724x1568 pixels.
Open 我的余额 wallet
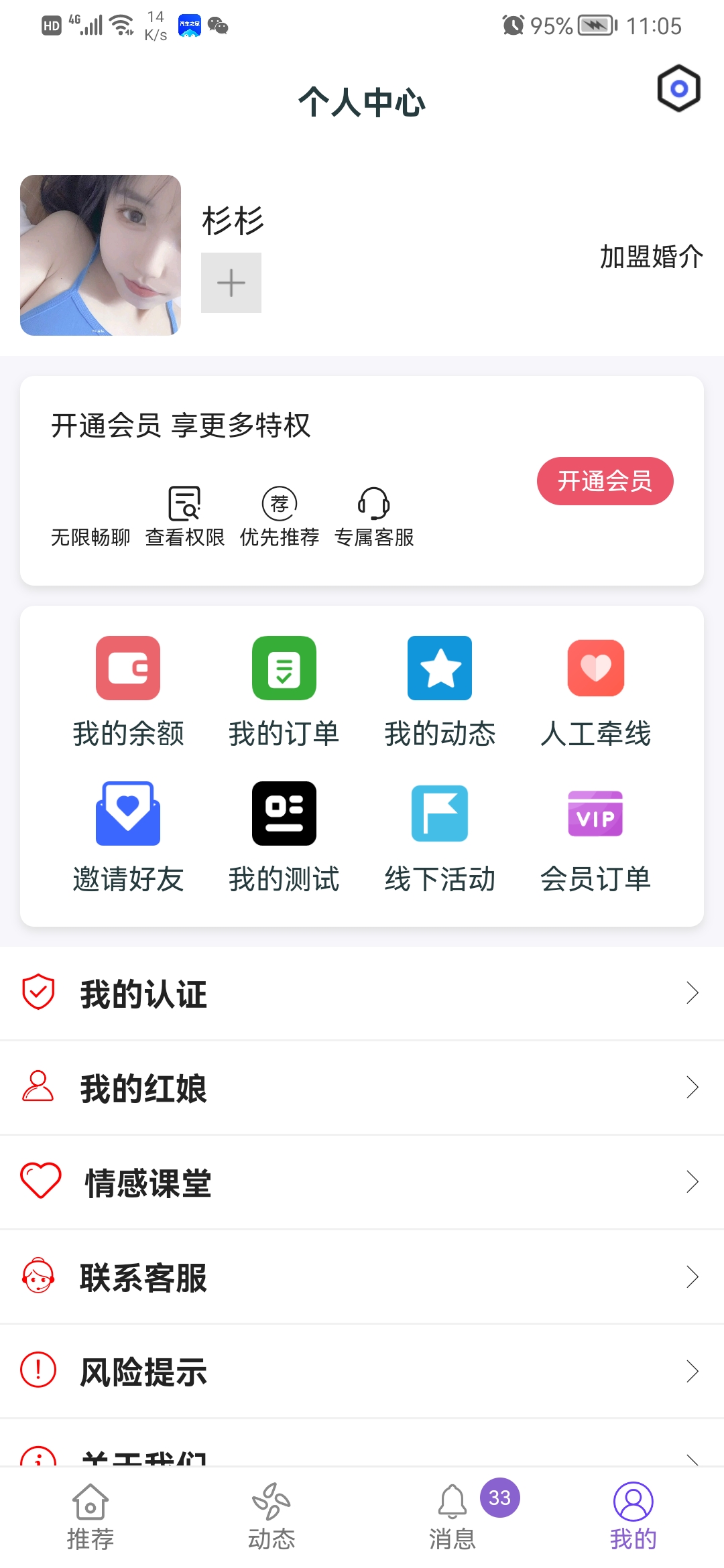click(x=128, y=692)
